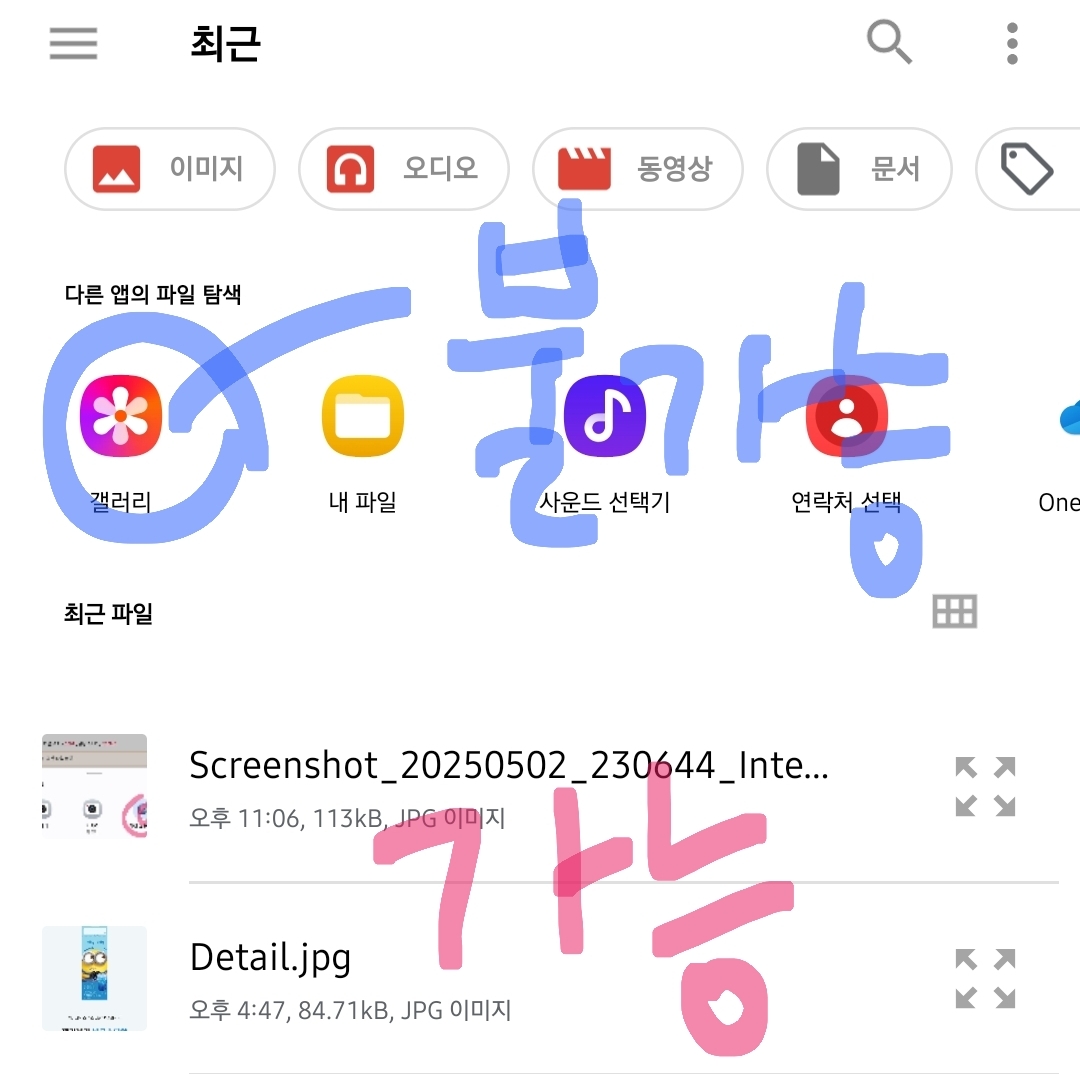Open 사운드 선택기 app
Viewport: 1080px width, 1074px height.
(604, 415)
